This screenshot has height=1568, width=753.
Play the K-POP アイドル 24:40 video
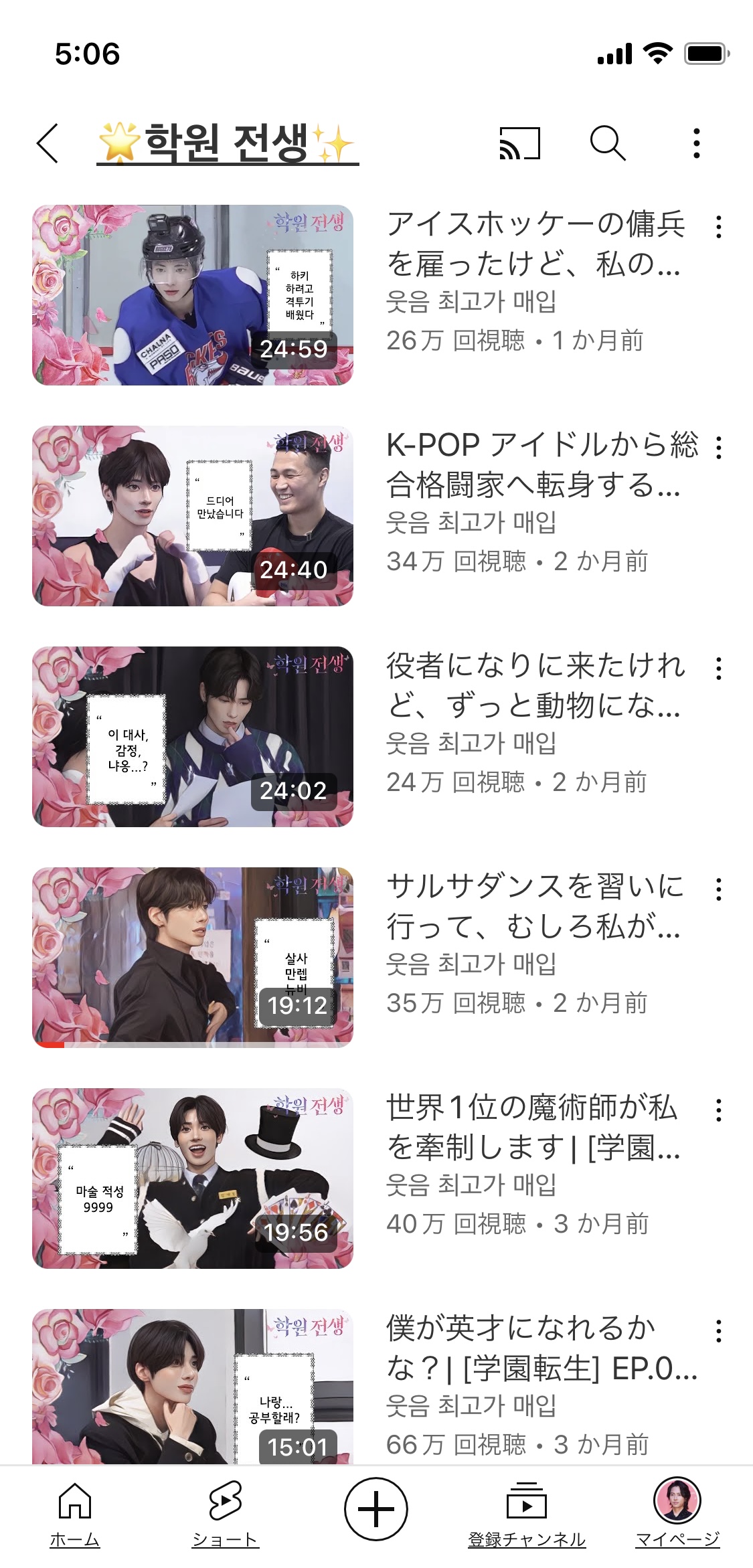click(193, 516)
